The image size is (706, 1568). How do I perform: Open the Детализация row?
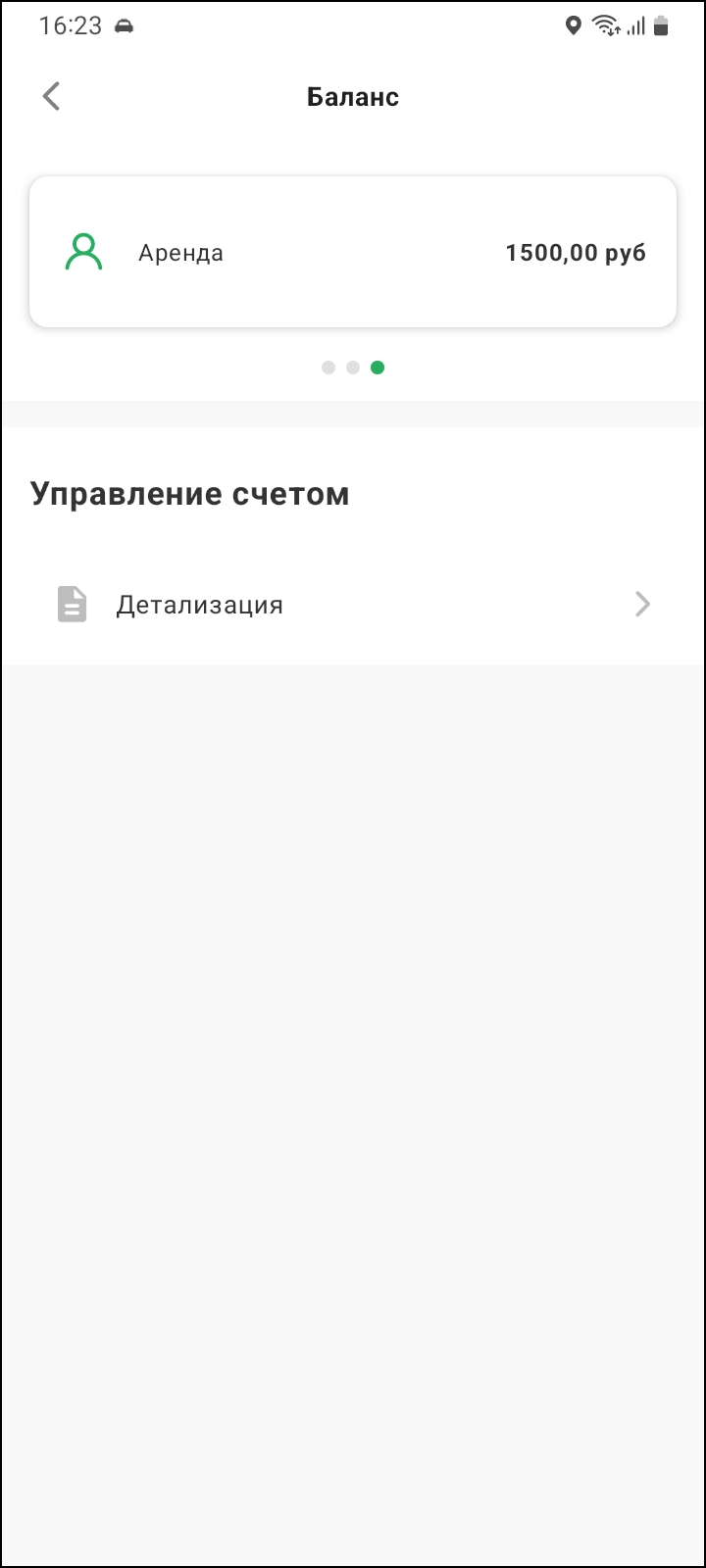(353, 604)
